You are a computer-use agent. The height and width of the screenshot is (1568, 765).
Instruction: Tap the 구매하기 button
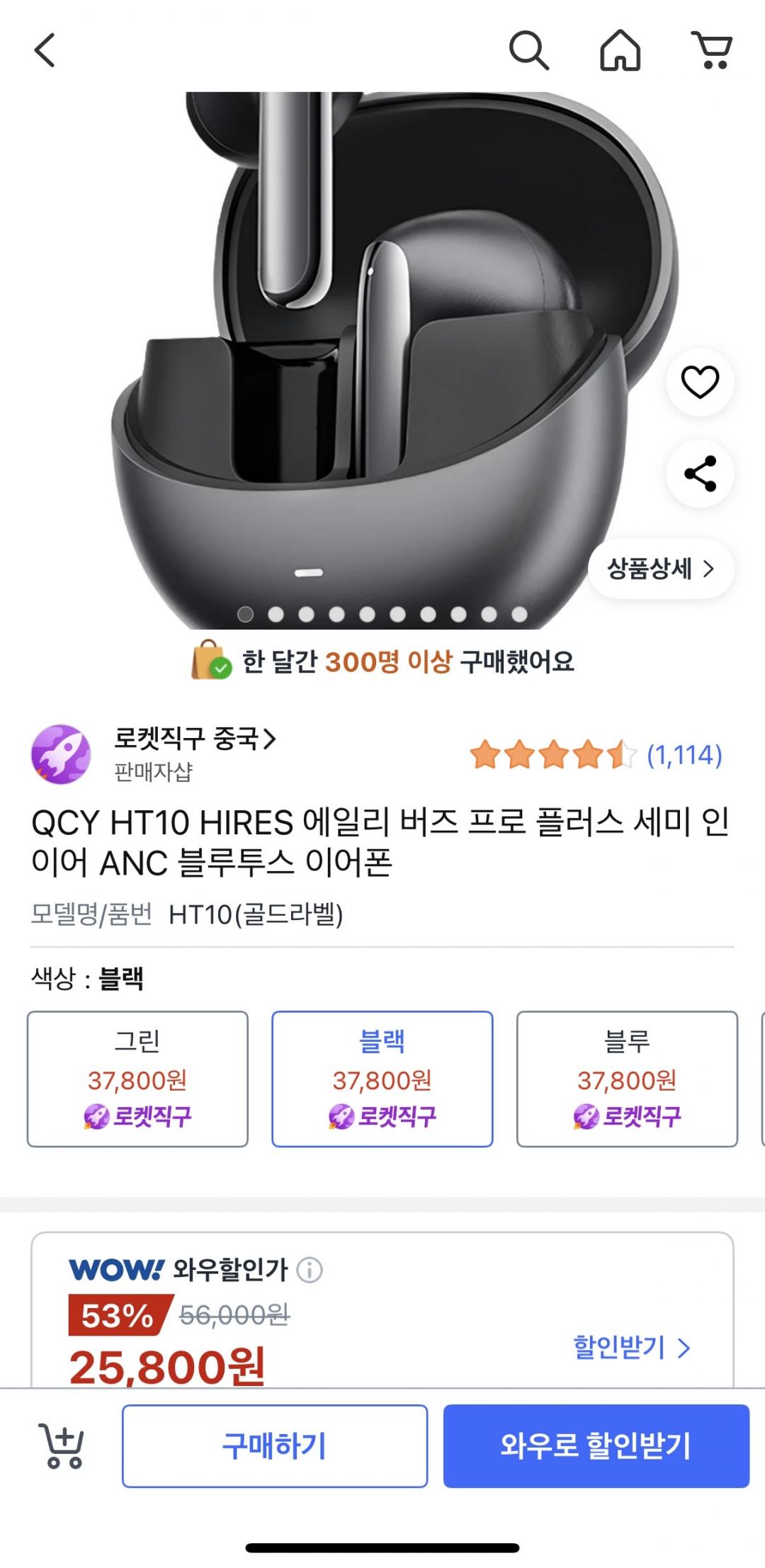click(275, 1445)
